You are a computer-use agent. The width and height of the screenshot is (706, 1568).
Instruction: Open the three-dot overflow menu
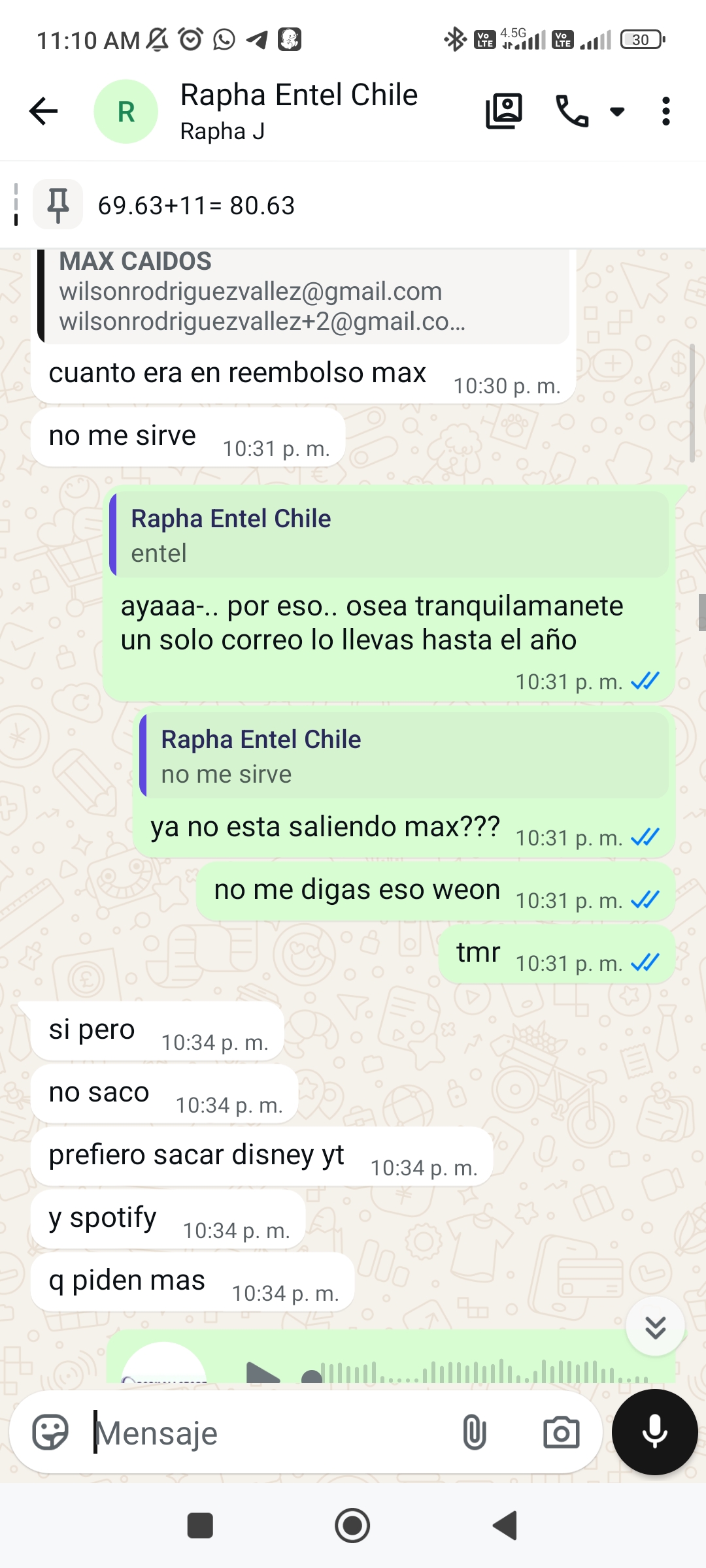coord(666,111)
